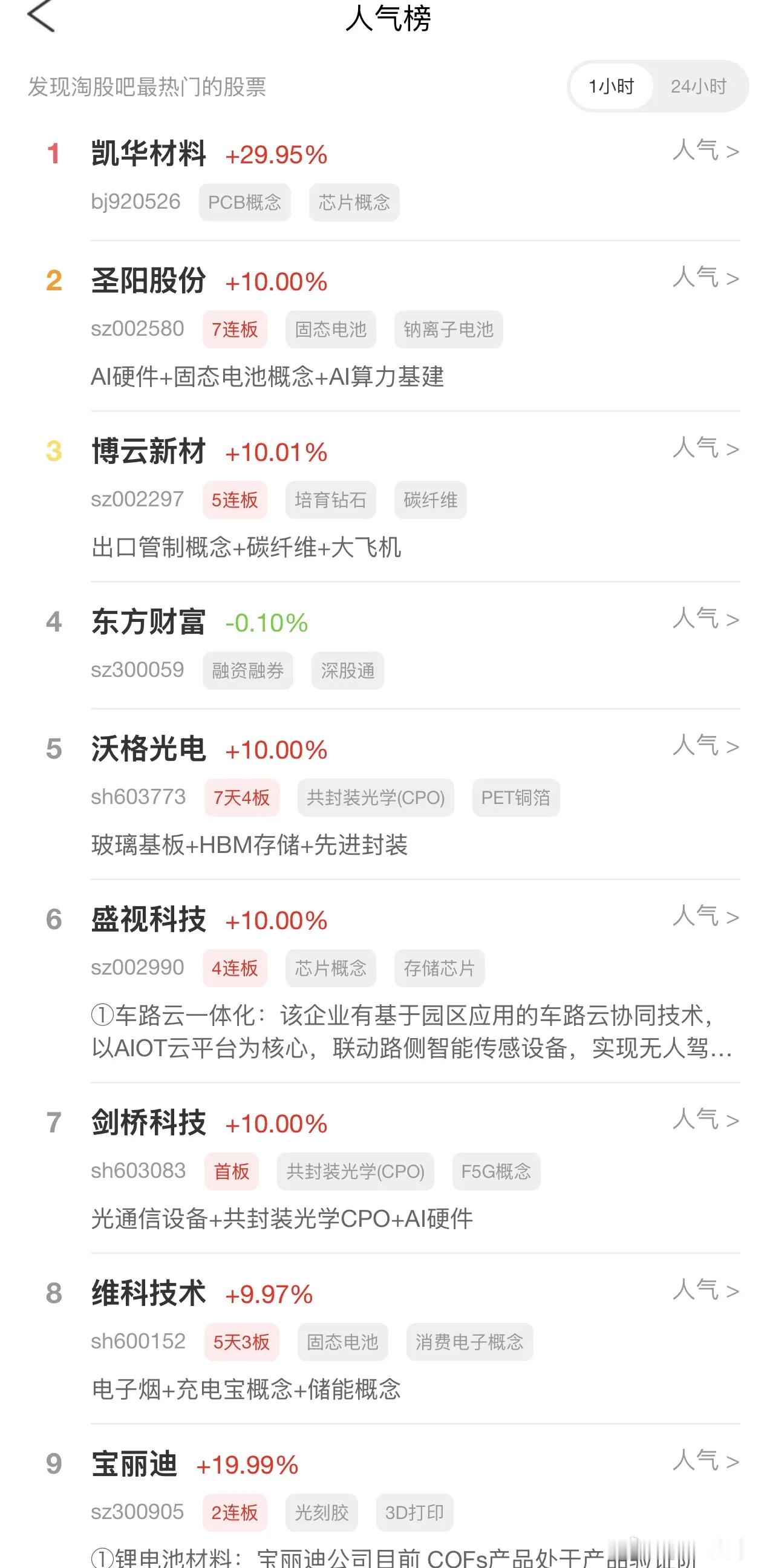The width and height of the screenshot is (770, 1568).
Task: Open the 人气 link for 圣阳股份
Action: point(706,279)
